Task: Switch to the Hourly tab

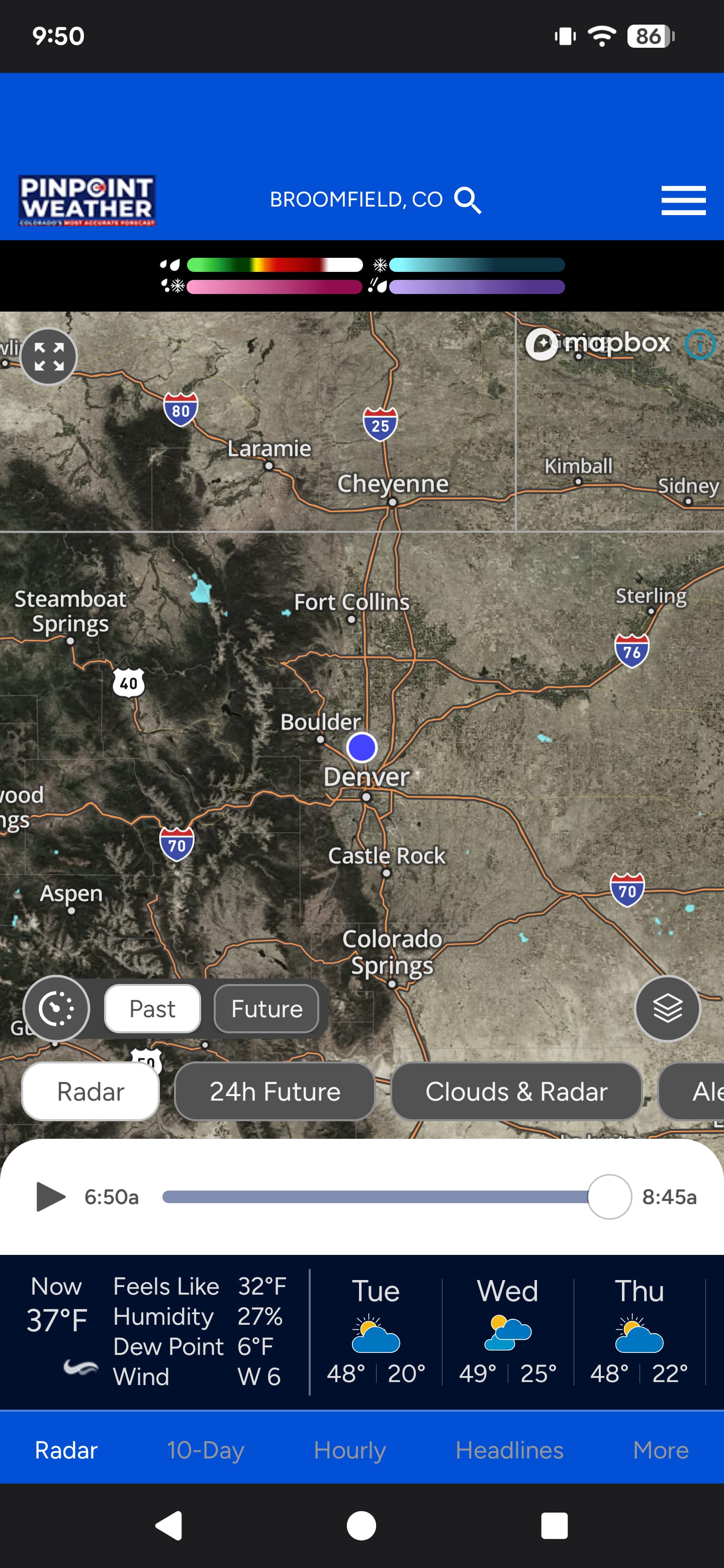Action: (349, 1450)
